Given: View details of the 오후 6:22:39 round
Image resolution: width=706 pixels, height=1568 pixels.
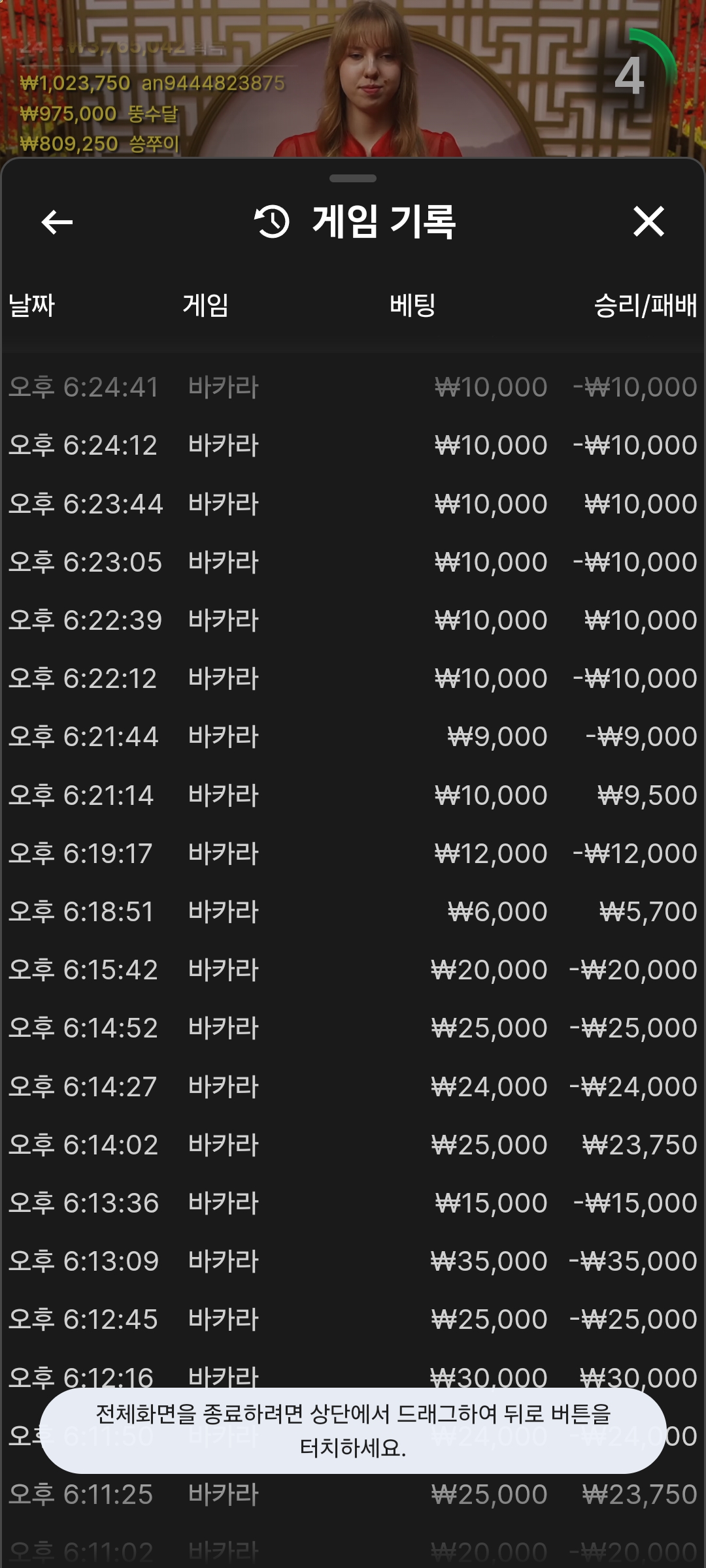Looking at the screenshot, I should pos(353,620).
